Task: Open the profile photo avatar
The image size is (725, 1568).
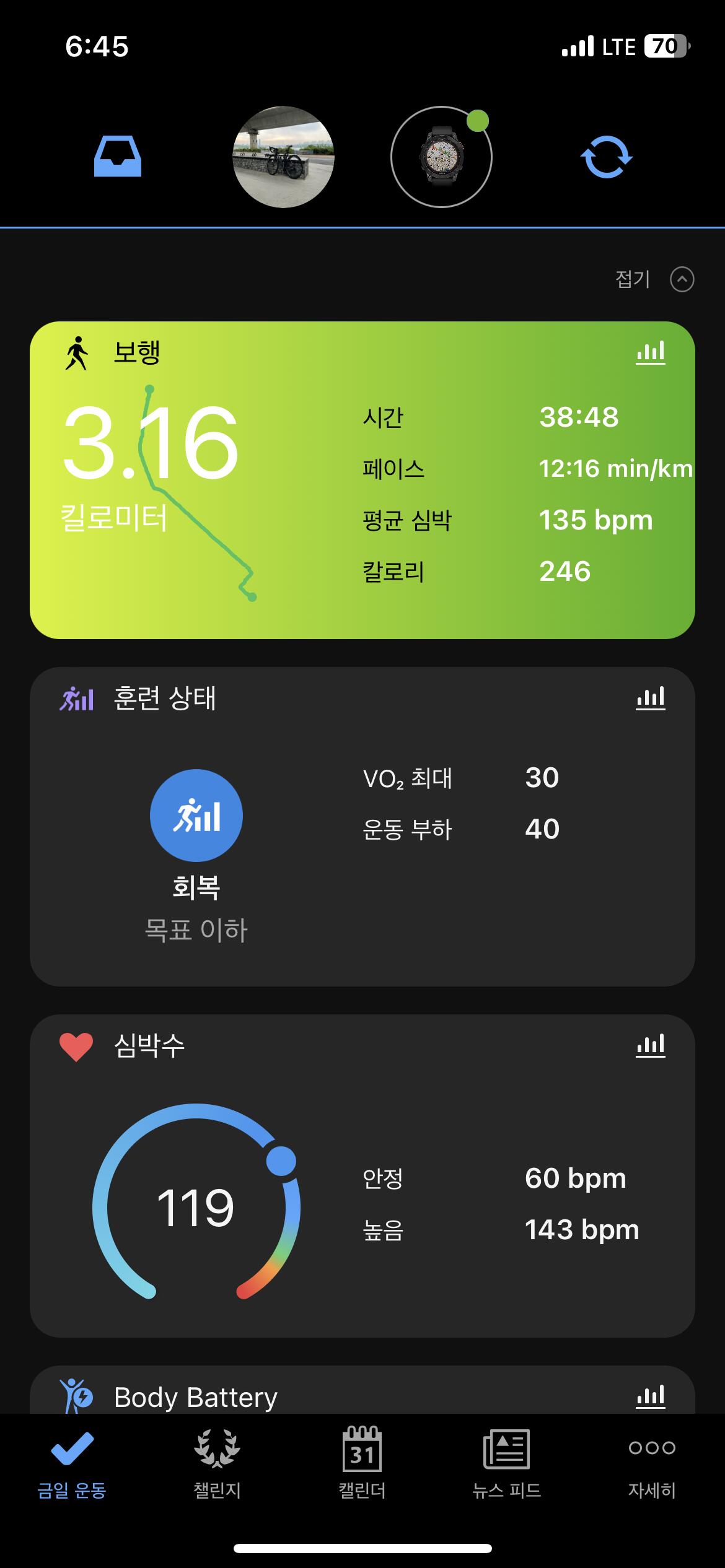Action: (x=283, y=157)
